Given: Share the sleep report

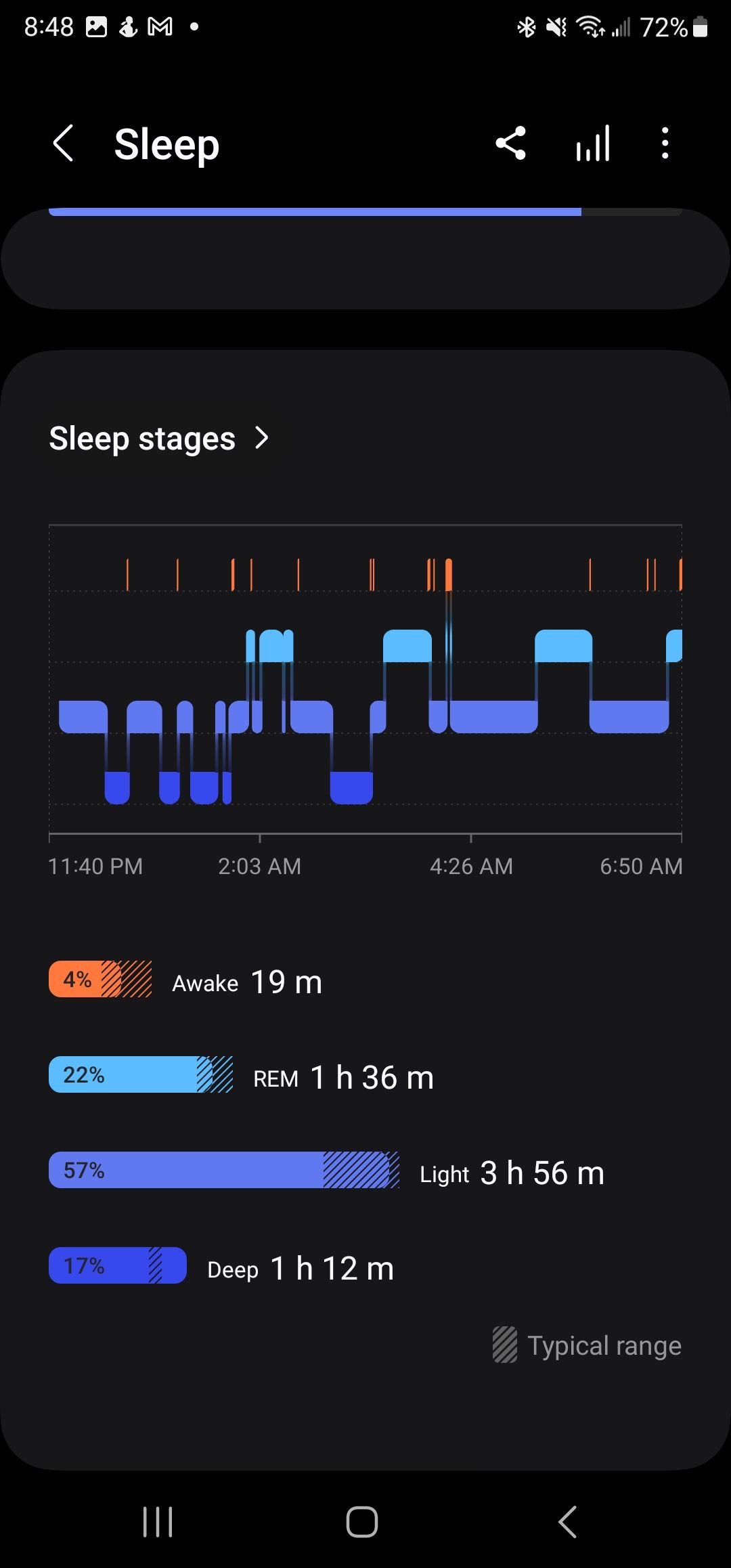Looking at the screenshot, I should click(510, 144).
